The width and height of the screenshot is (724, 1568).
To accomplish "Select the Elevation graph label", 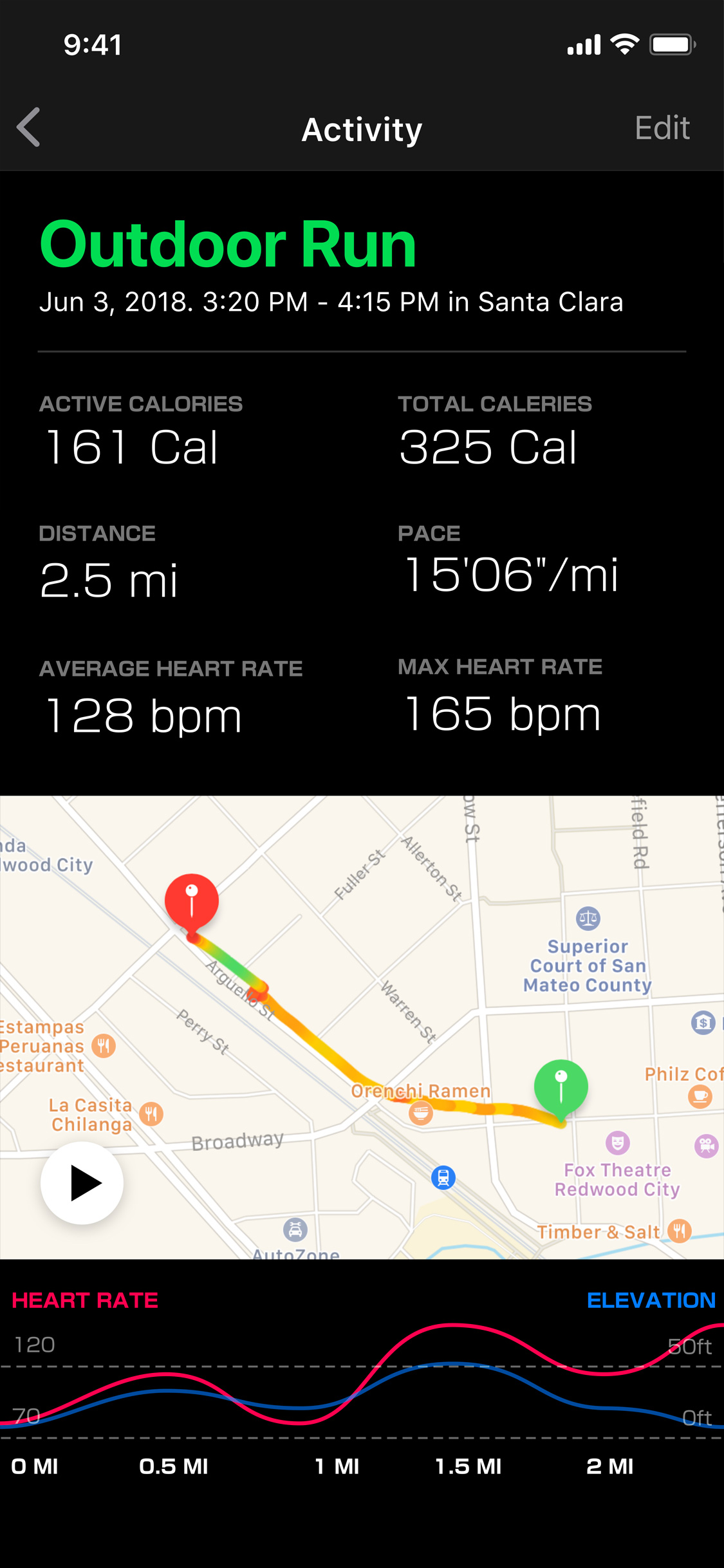I will 651,1300.
